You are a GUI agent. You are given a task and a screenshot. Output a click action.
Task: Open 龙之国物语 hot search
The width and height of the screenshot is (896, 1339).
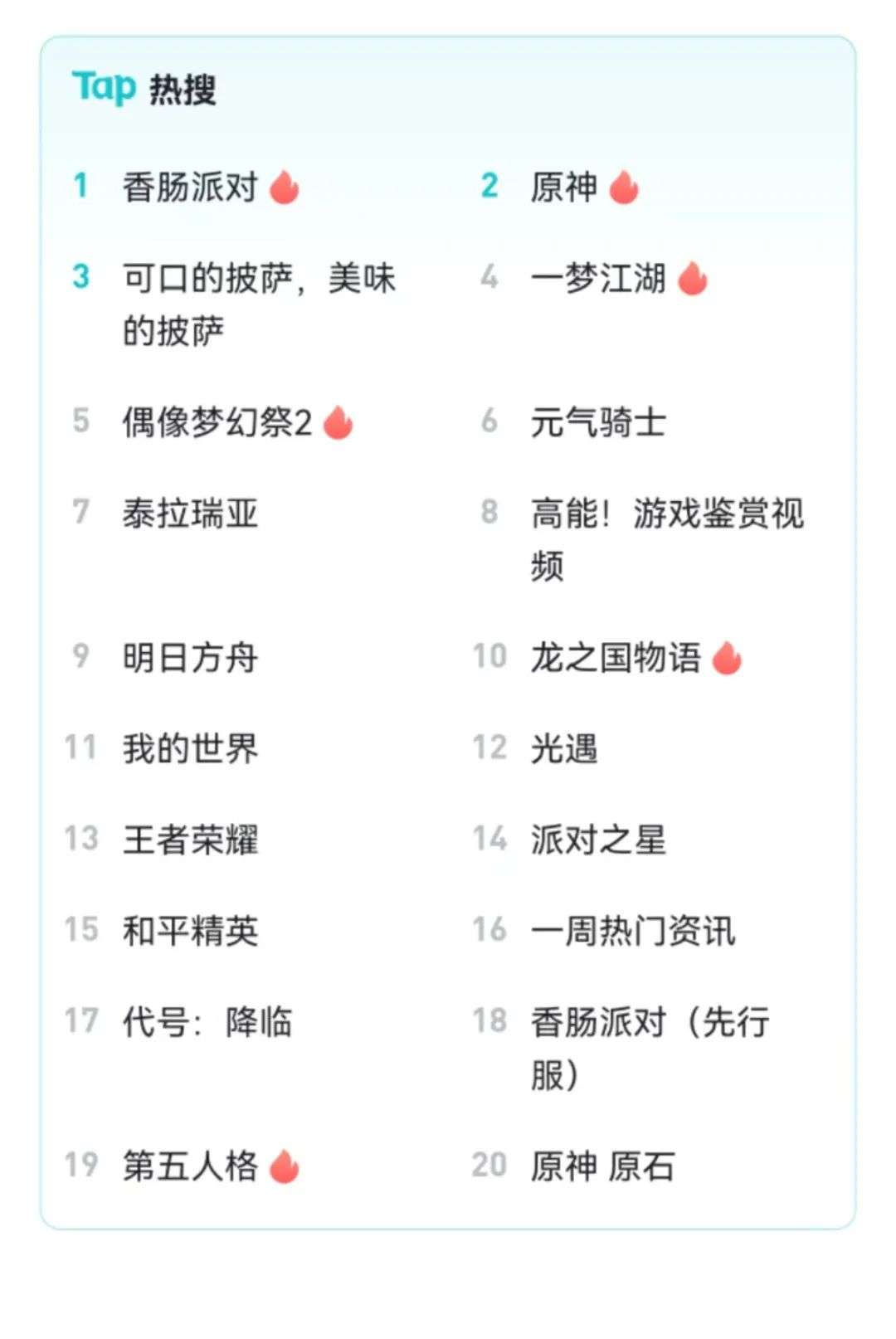pyautogui.click(x=616, y=658)
